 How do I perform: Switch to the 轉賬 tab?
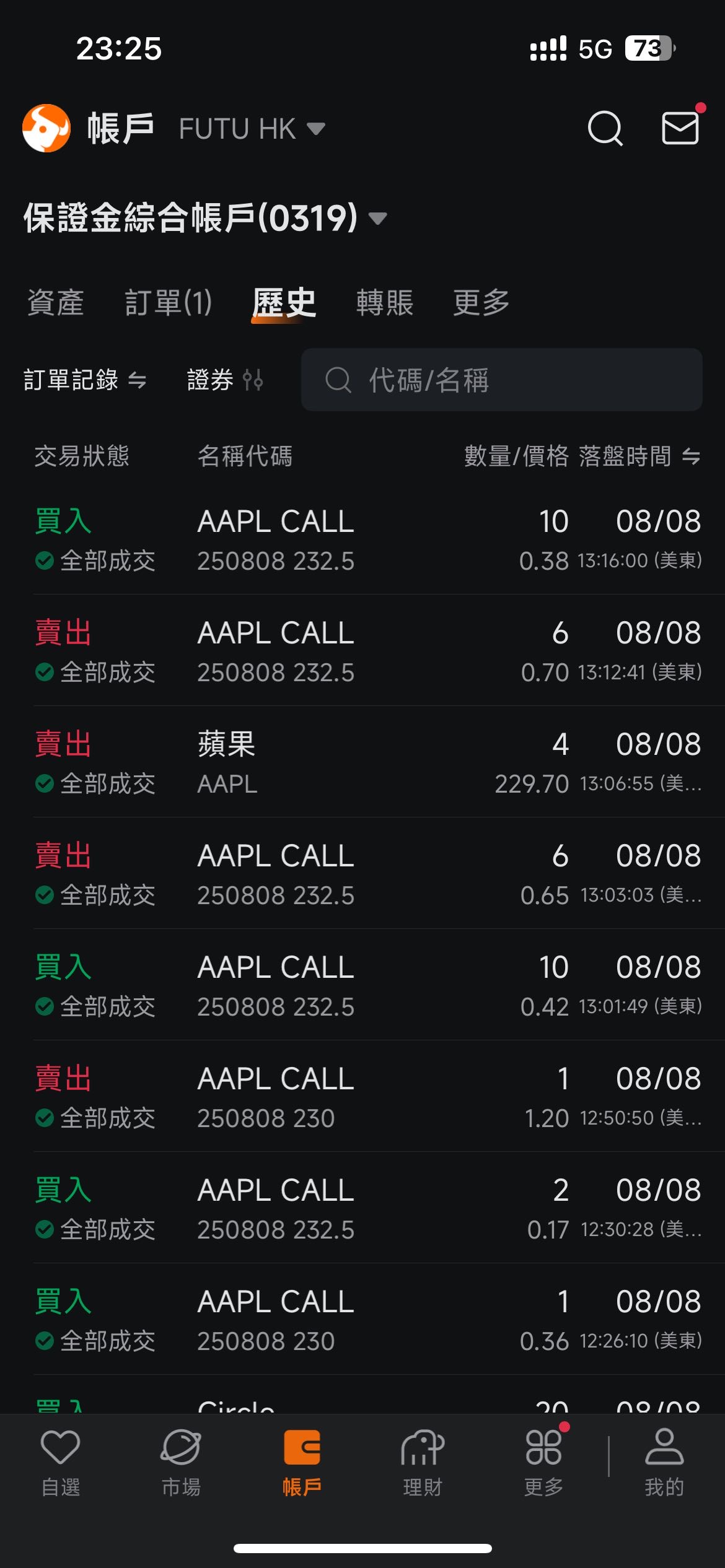pos(384,303)
